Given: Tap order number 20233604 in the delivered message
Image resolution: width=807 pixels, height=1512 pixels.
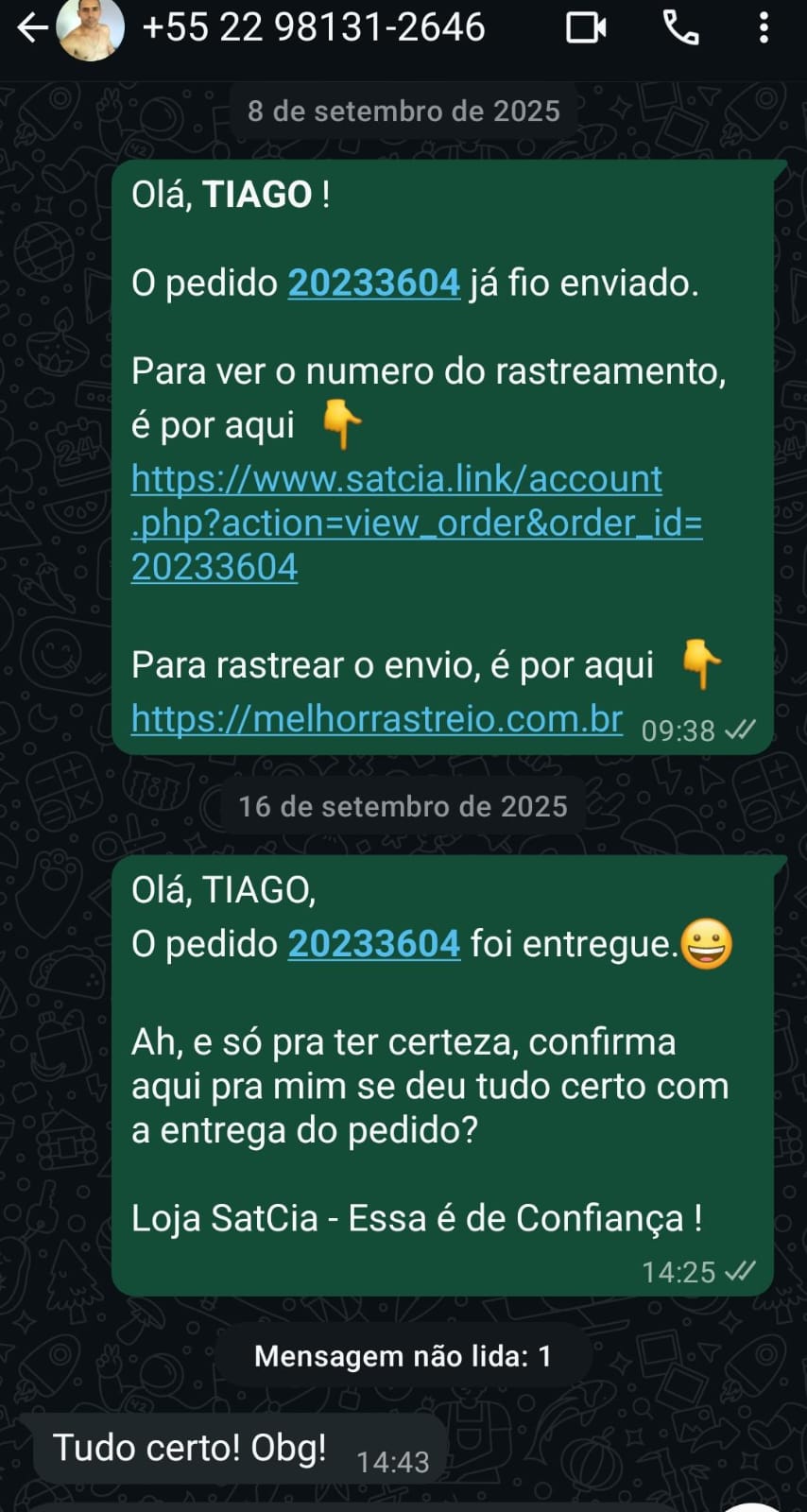Looking at the screenshot, I should pos(373,944).
